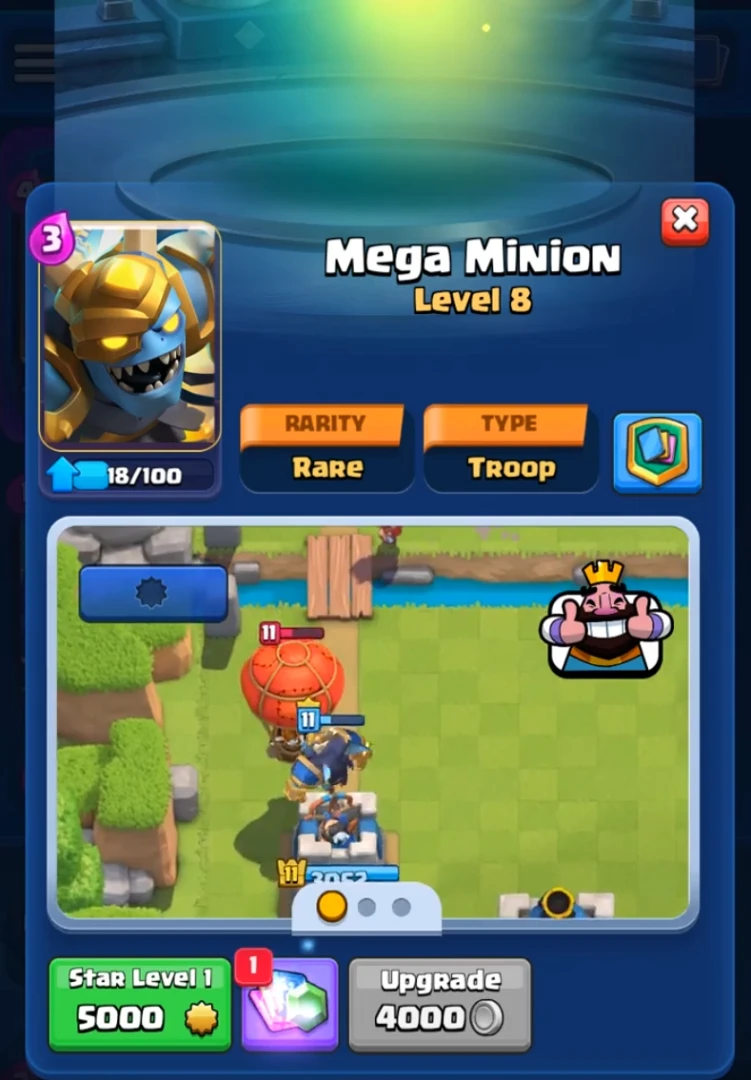751x1080 pixels.
Task: Tap the Upgrade 4000 gold button
Action: click(439, 1004)
